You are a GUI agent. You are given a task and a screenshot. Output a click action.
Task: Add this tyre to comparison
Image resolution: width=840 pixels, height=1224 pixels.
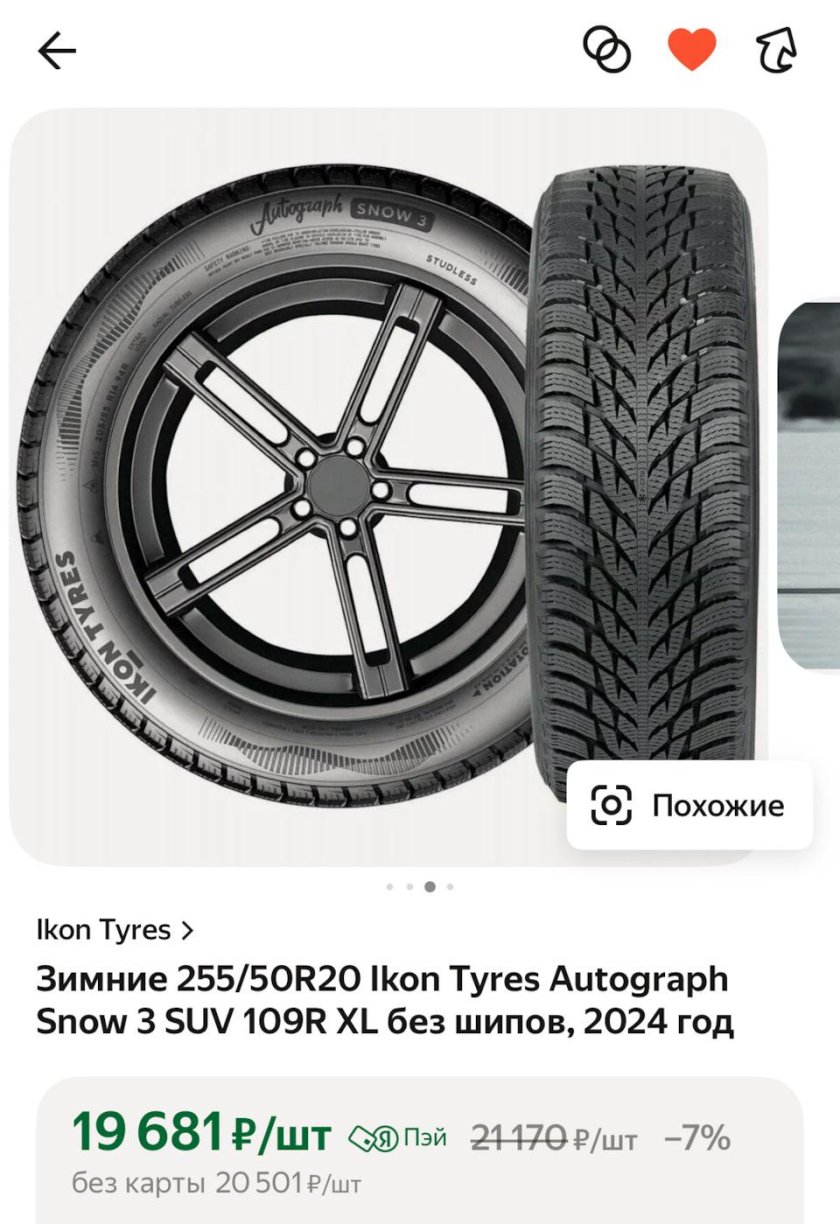click(606, 49)
